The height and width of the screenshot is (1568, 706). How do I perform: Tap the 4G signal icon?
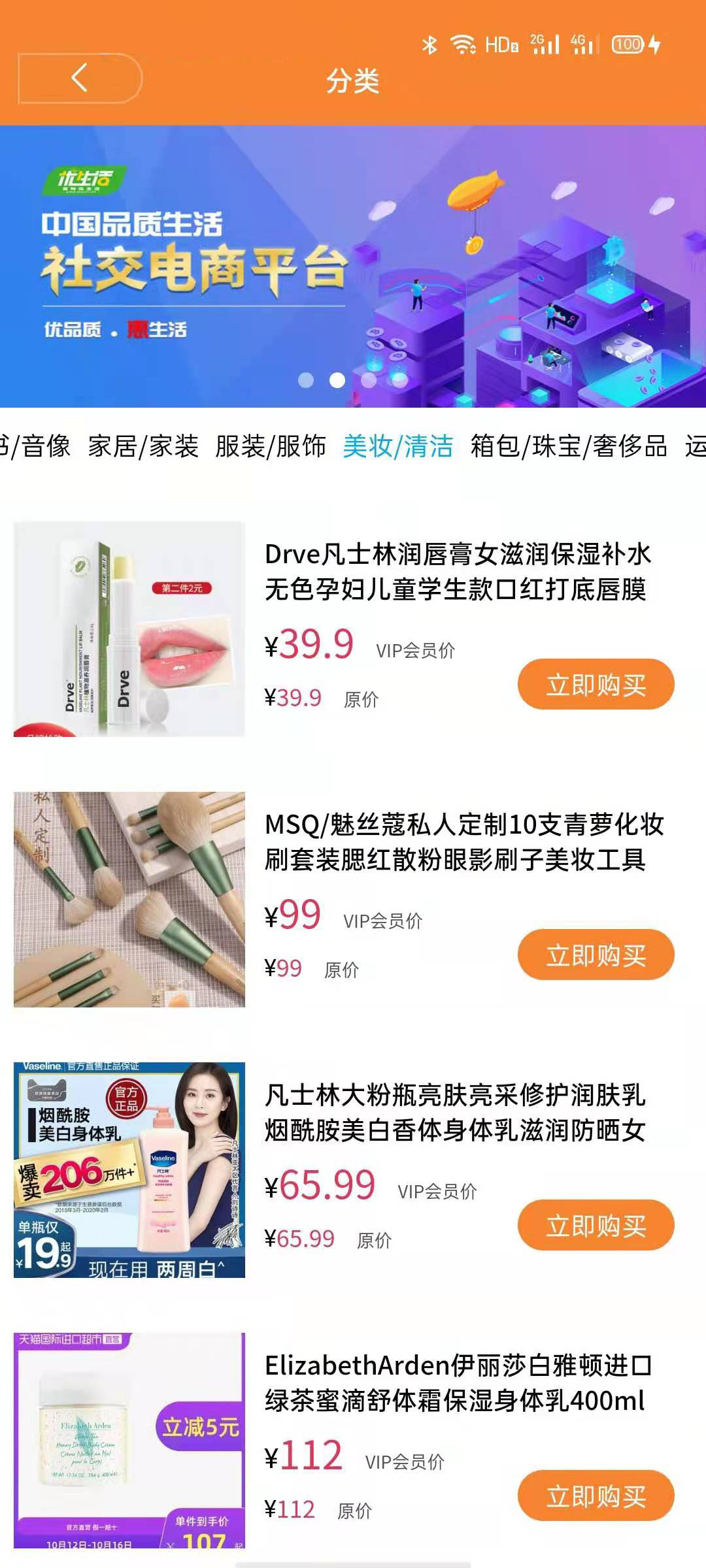pyautogui.click(x=581, y=44)
